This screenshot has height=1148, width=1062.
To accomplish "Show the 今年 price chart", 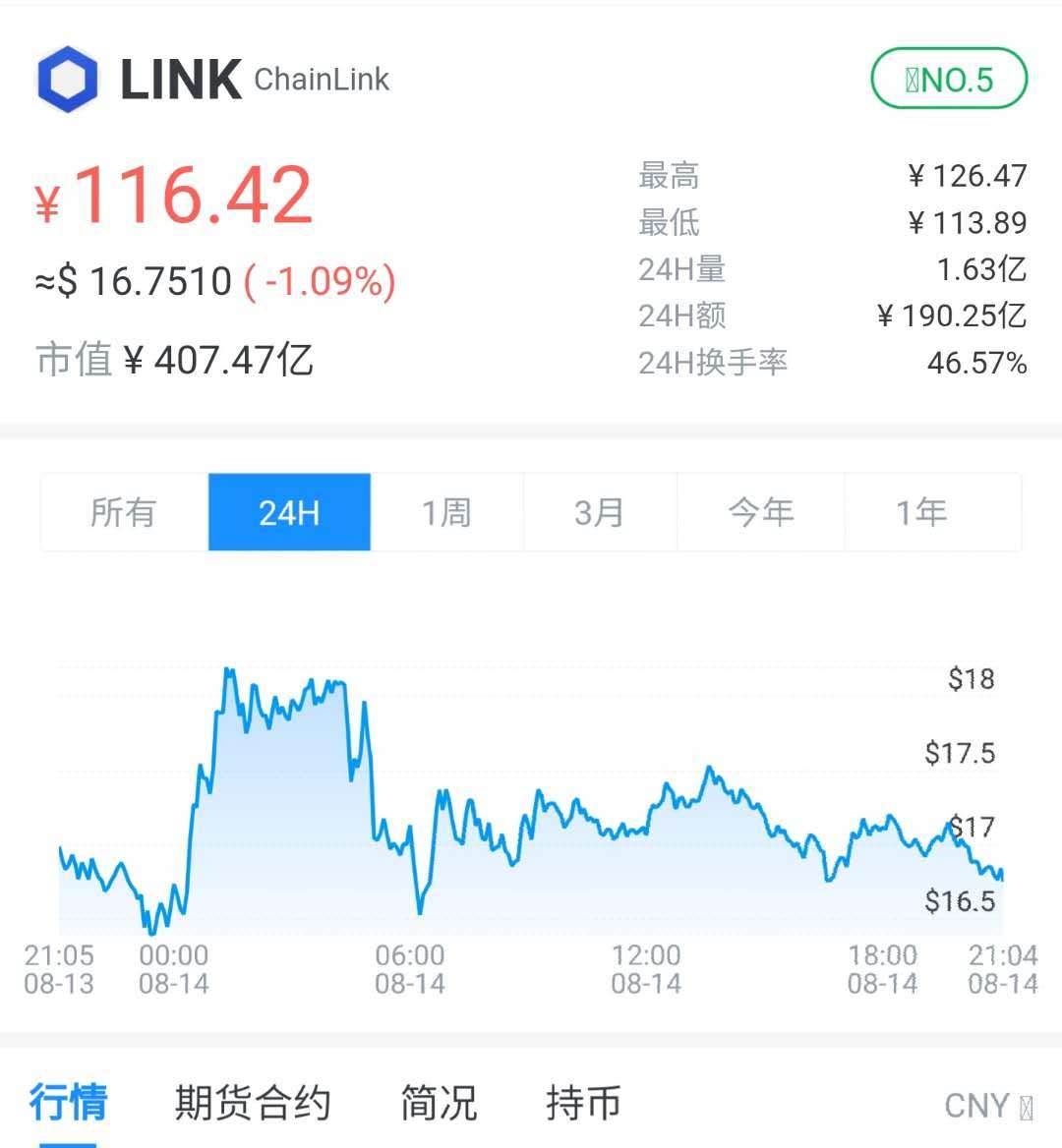I will (760, 512).
